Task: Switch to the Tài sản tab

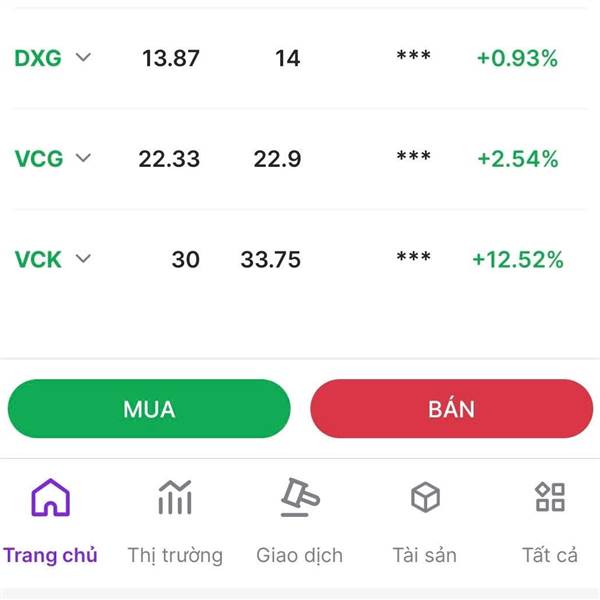Action: point(425,522)
